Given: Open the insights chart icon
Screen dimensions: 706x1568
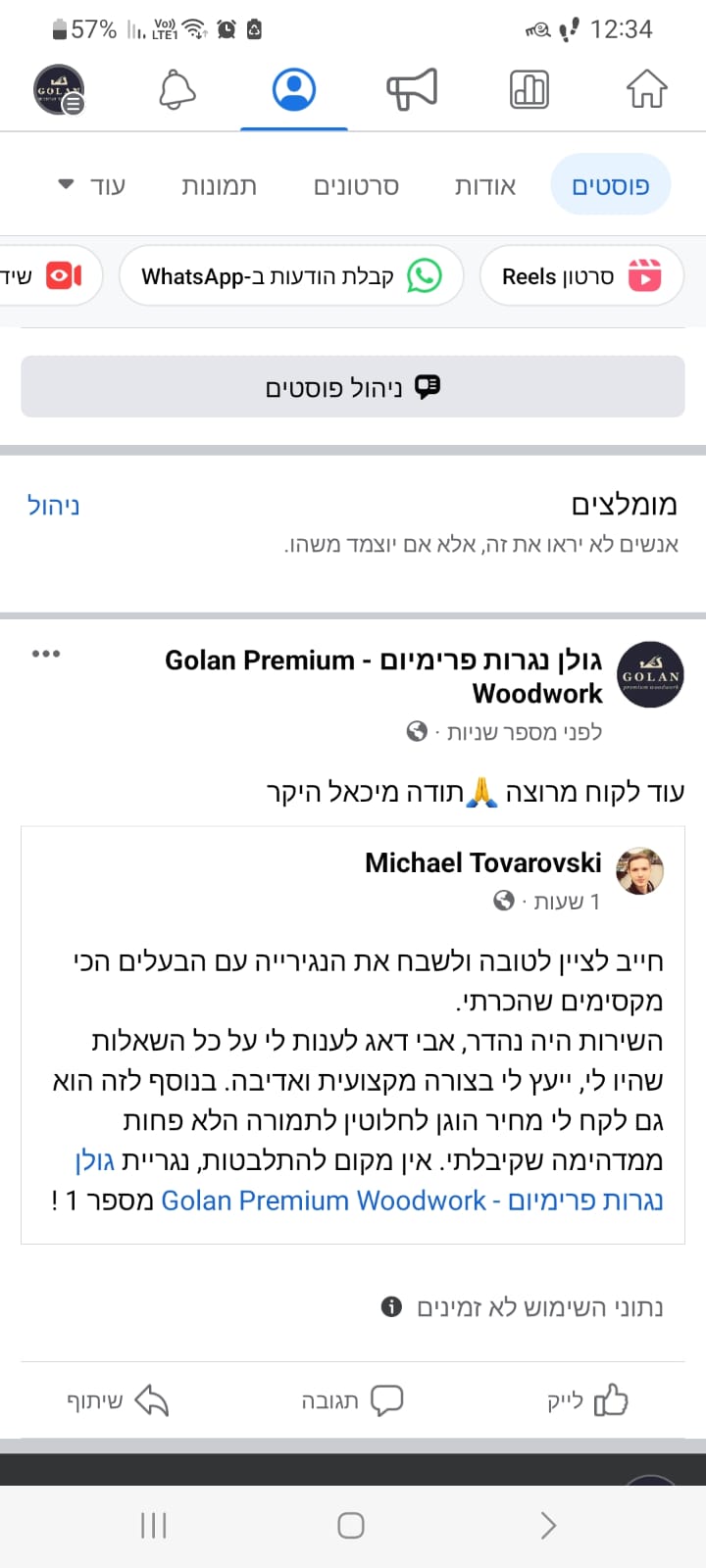Looking at the screenshot, I should tap(529, 90).
